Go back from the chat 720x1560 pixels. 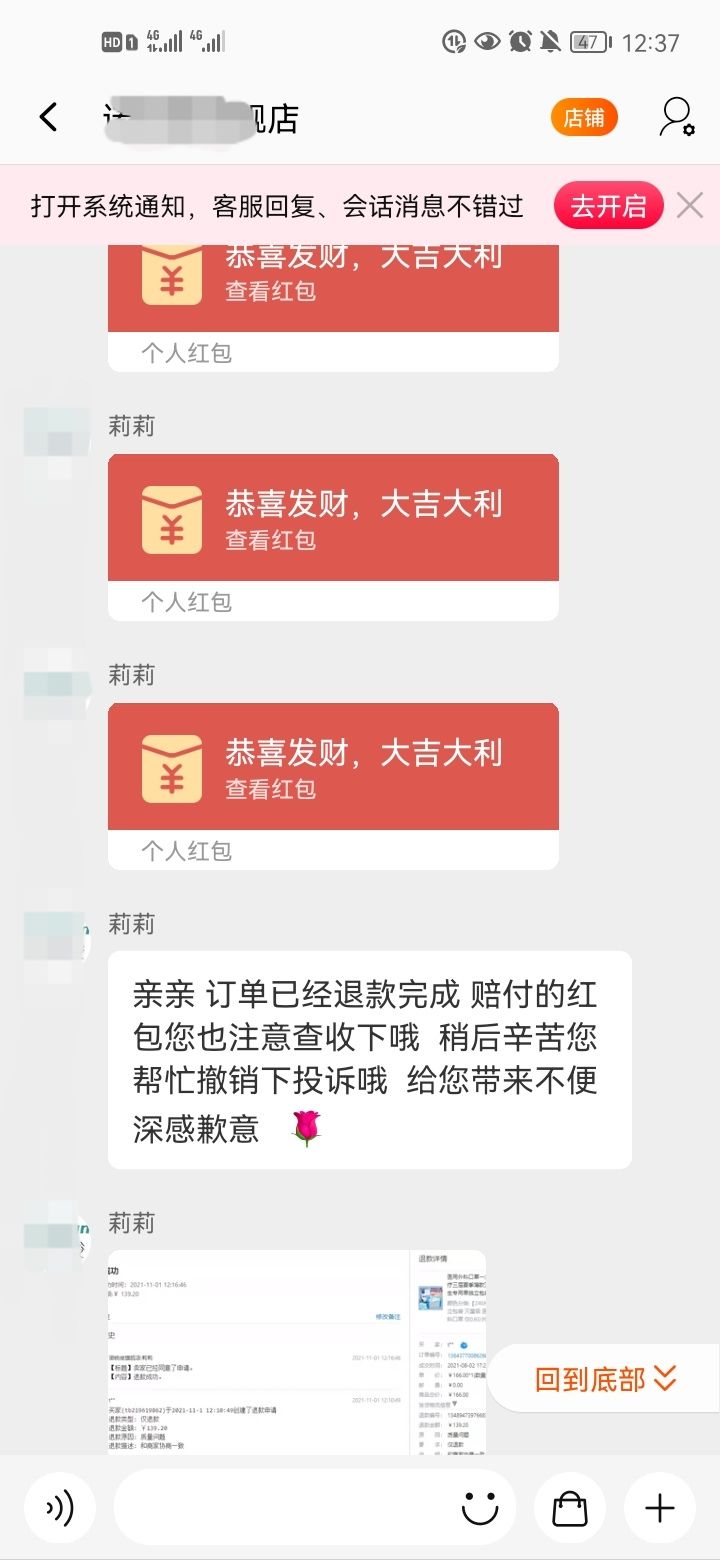click(x=48, y=118)
